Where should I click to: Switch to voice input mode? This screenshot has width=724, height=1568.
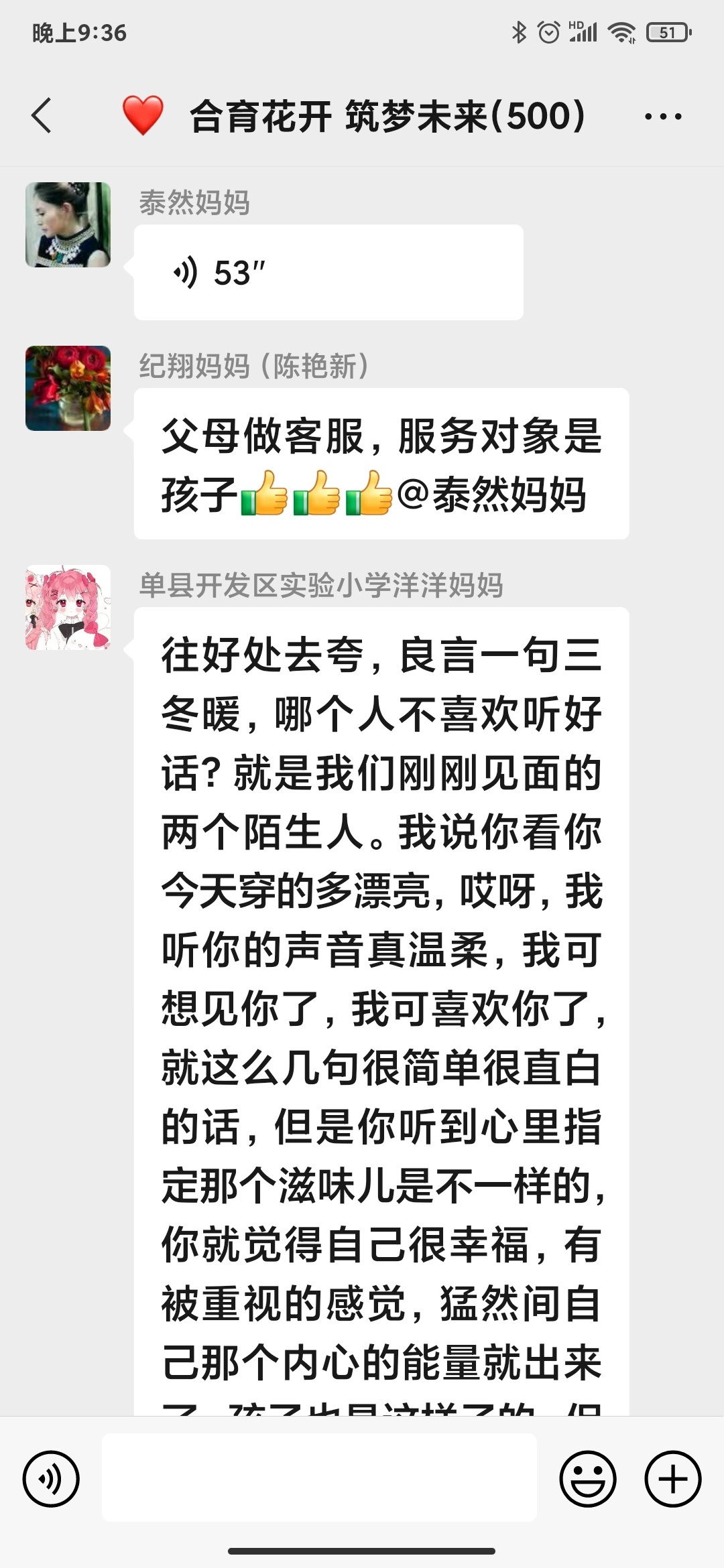51,1479
